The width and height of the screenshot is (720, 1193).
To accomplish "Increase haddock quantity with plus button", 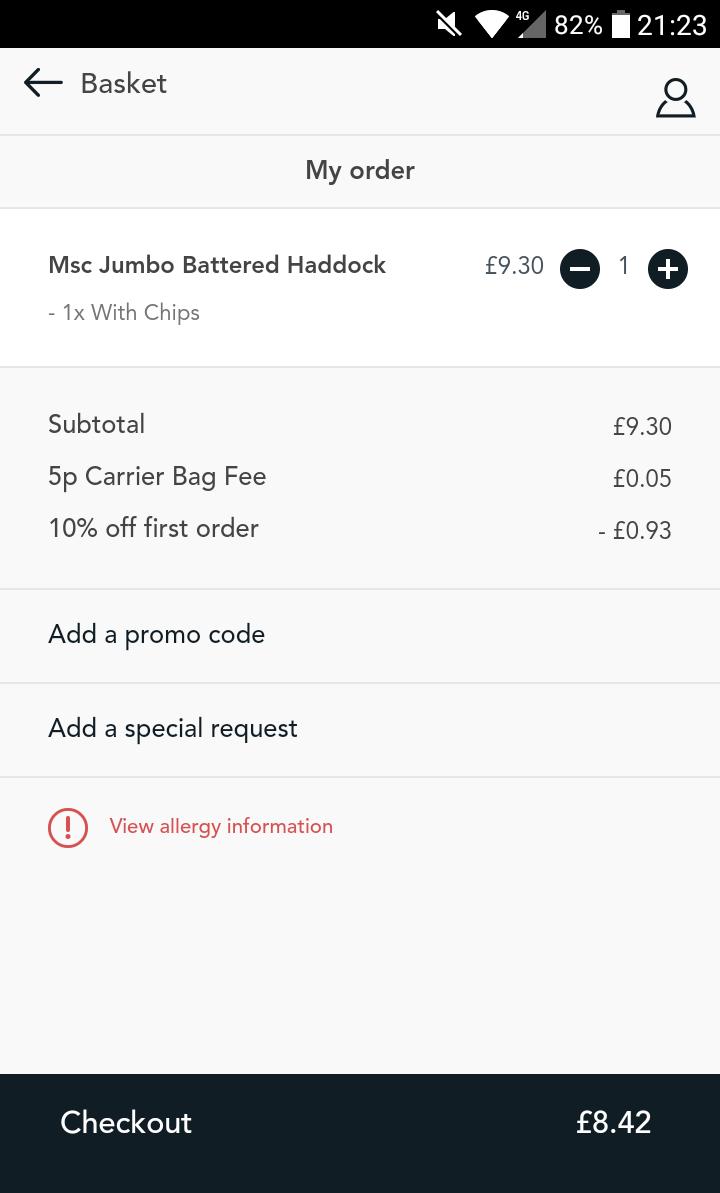I will pos(667,269).
